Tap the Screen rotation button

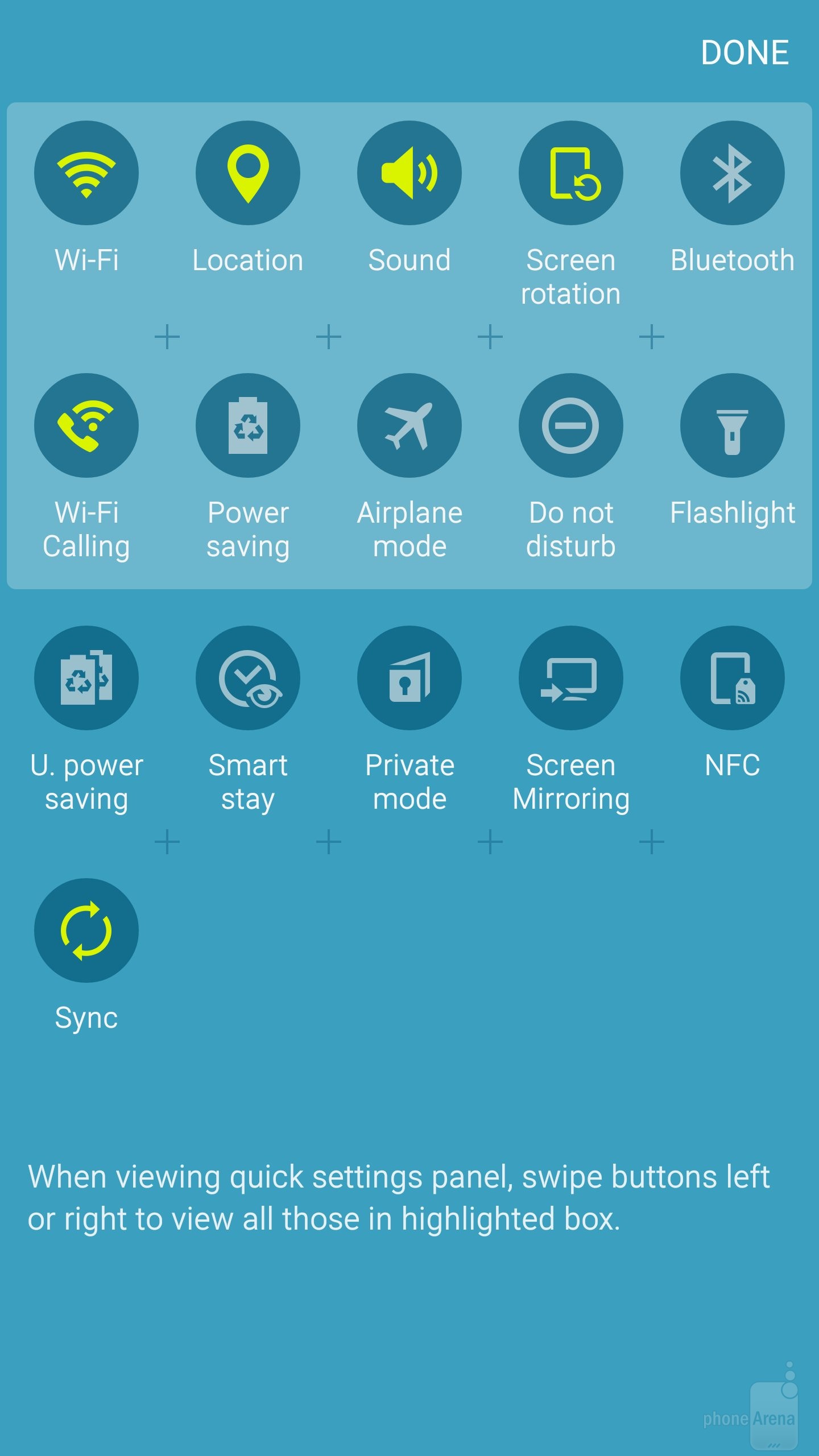coord(571,173)
